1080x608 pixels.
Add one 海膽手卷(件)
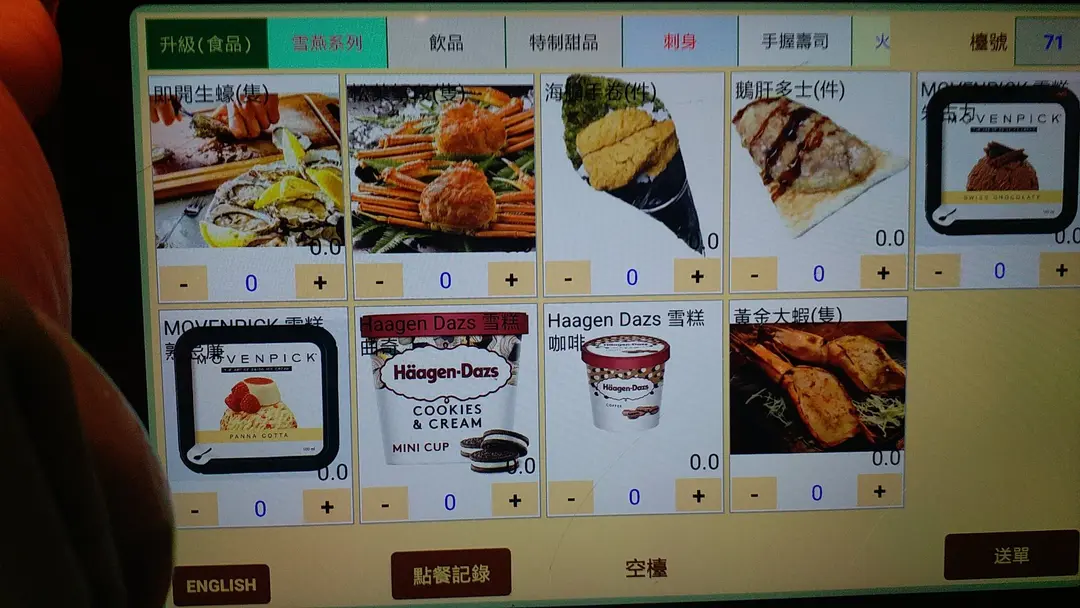(697, 276)
